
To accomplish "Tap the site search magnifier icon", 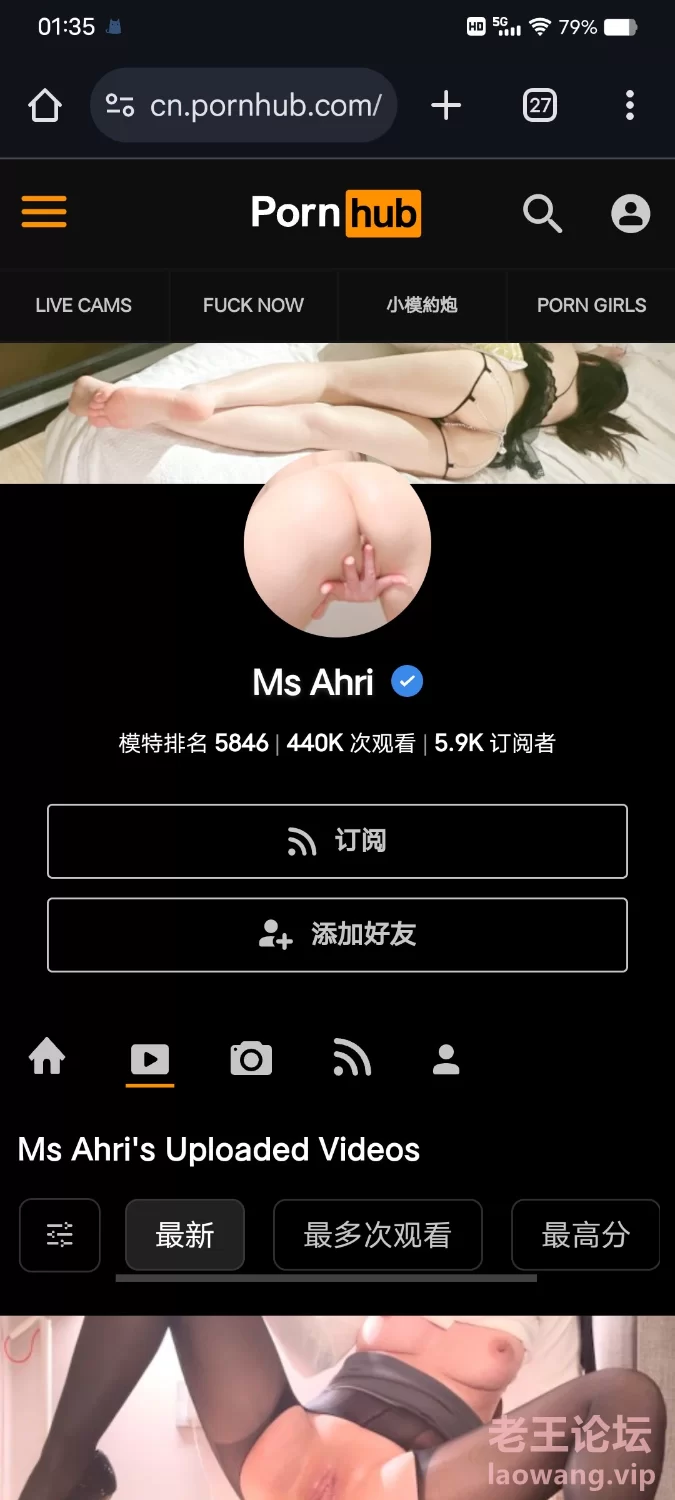I will pos(542,213).
